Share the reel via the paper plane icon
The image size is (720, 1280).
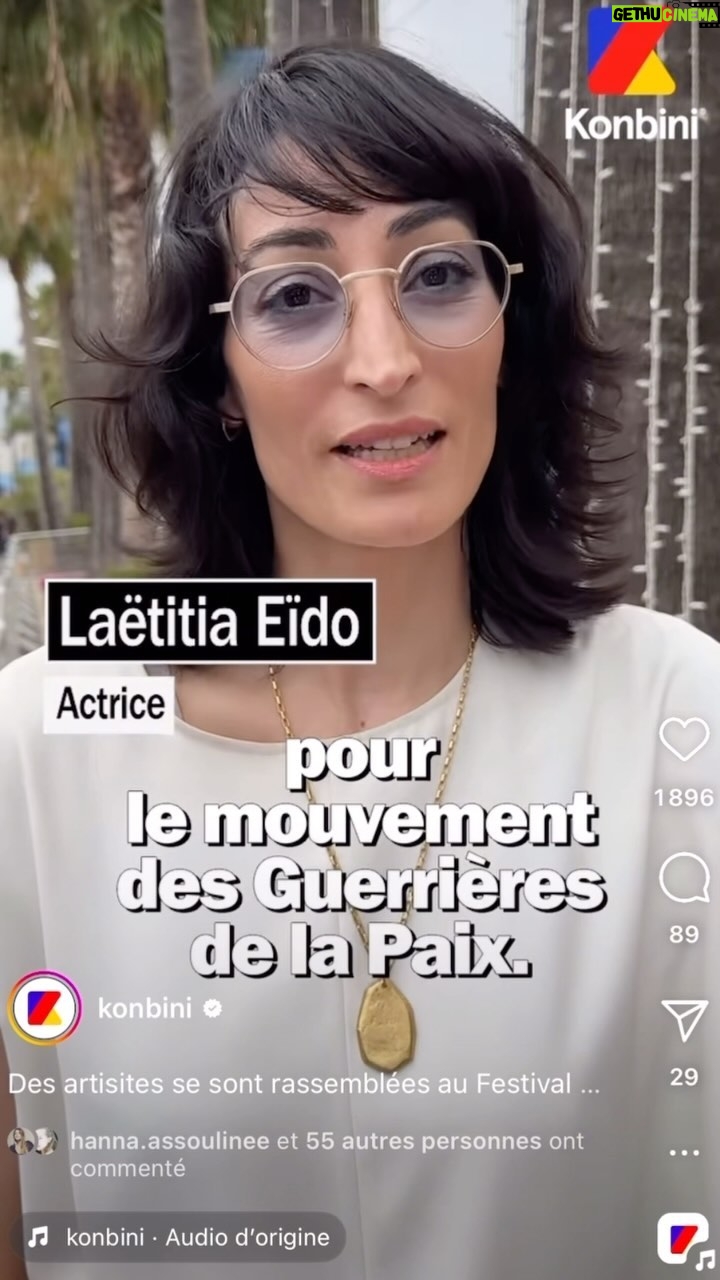click(x=684, y=1019)
